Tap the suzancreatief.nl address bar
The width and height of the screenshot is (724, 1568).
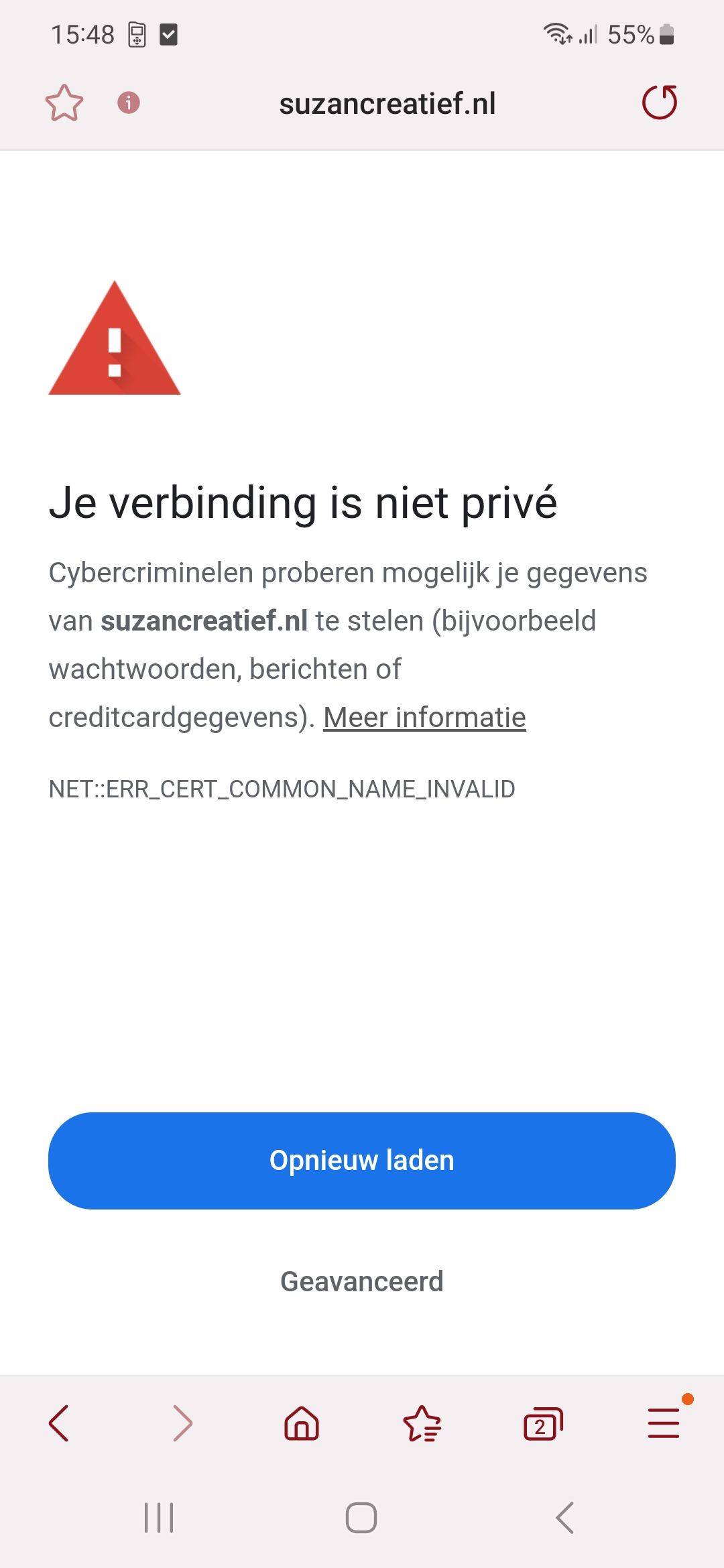coord(387,104)
